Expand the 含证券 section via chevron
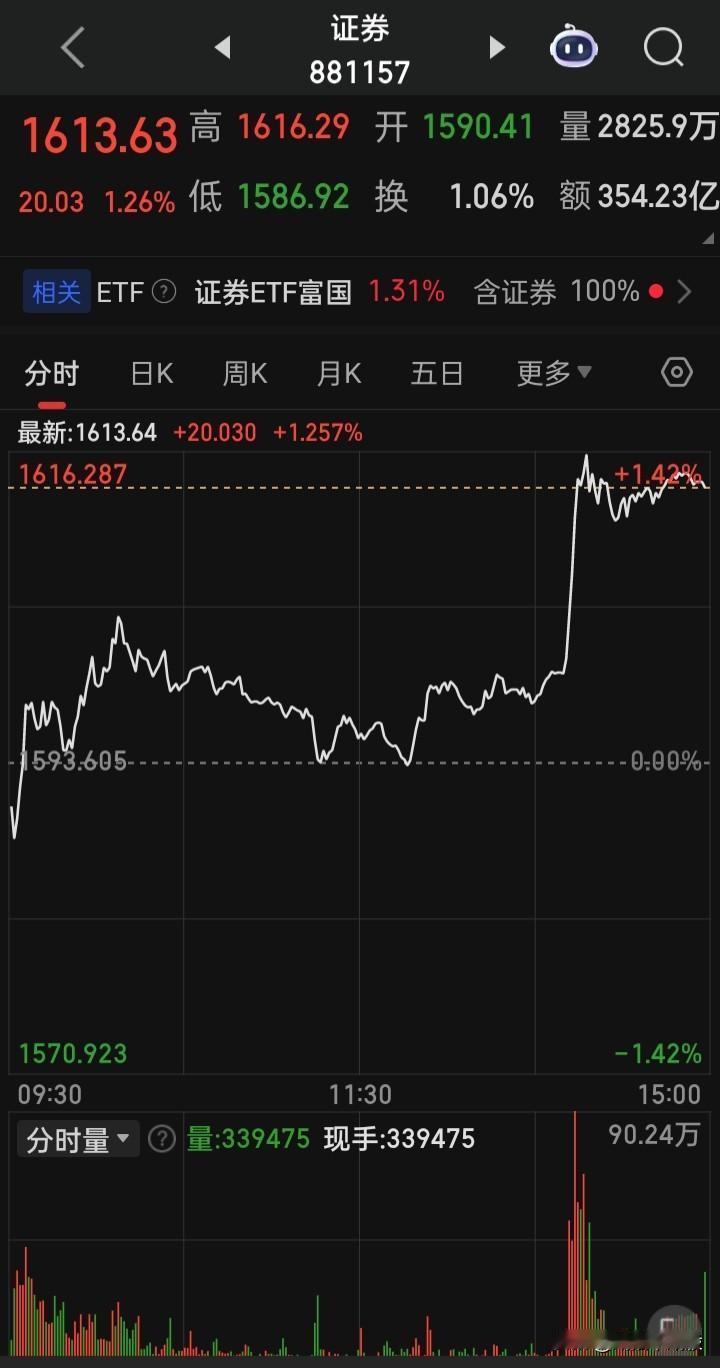The image size is (720, 1368). (x=686, y=291)
